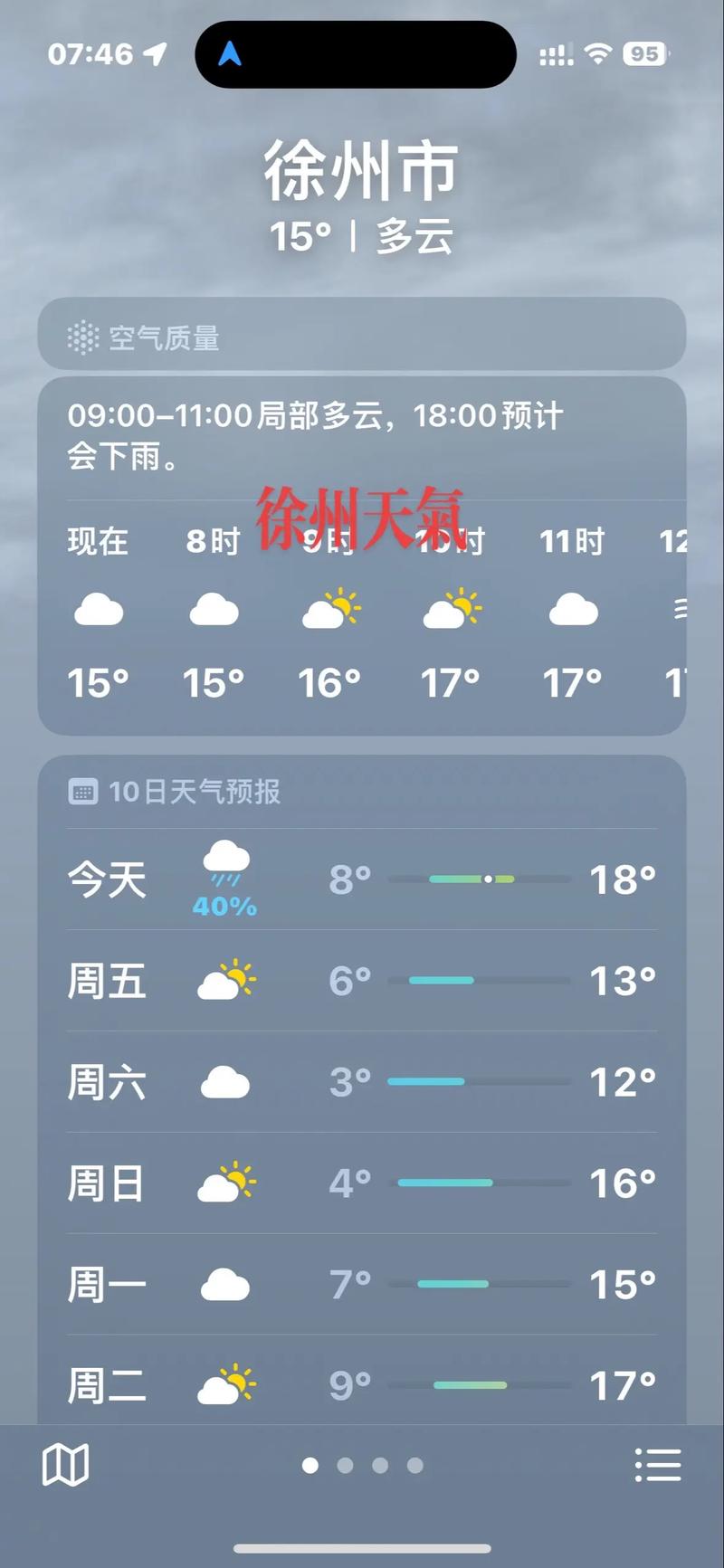Open the map view icon
Image resolution: width=724 pixels, height=1568 pixels.
tap(65, 1466)
